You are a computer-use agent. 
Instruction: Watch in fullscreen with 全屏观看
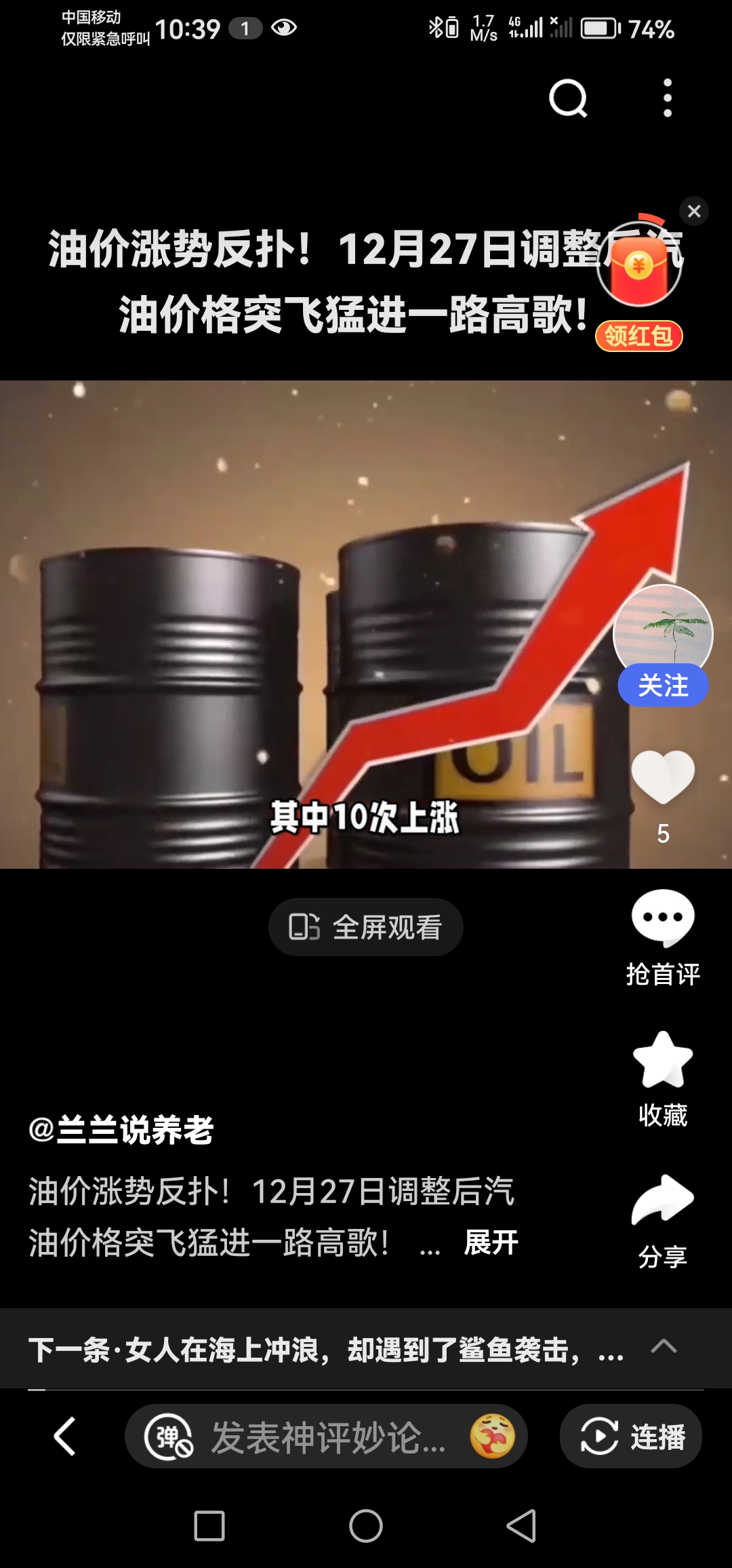click(366, 927)
